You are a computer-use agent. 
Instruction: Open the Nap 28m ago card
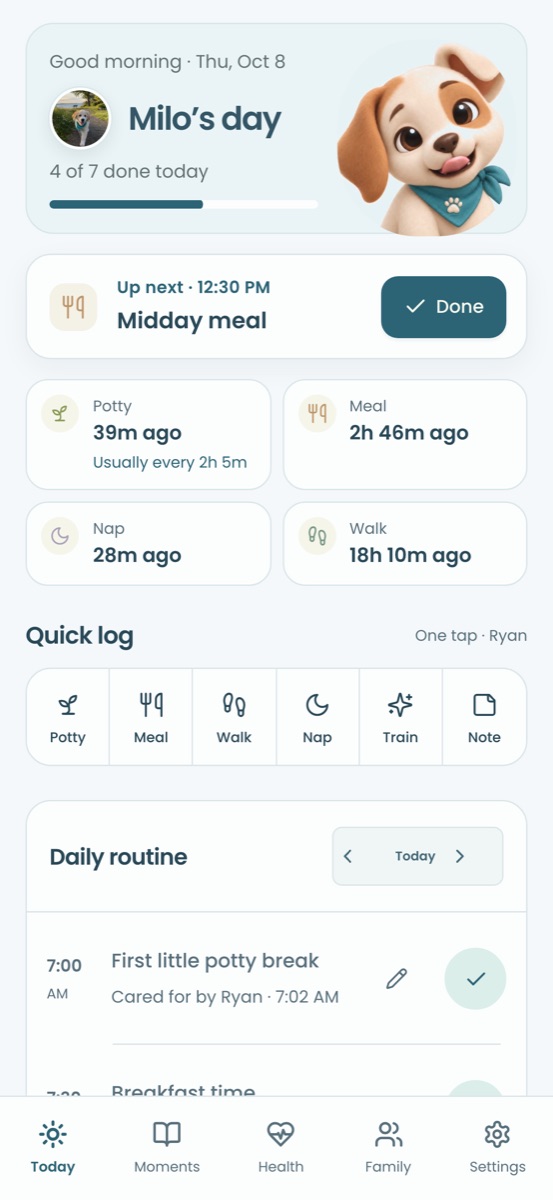[148, 543]
